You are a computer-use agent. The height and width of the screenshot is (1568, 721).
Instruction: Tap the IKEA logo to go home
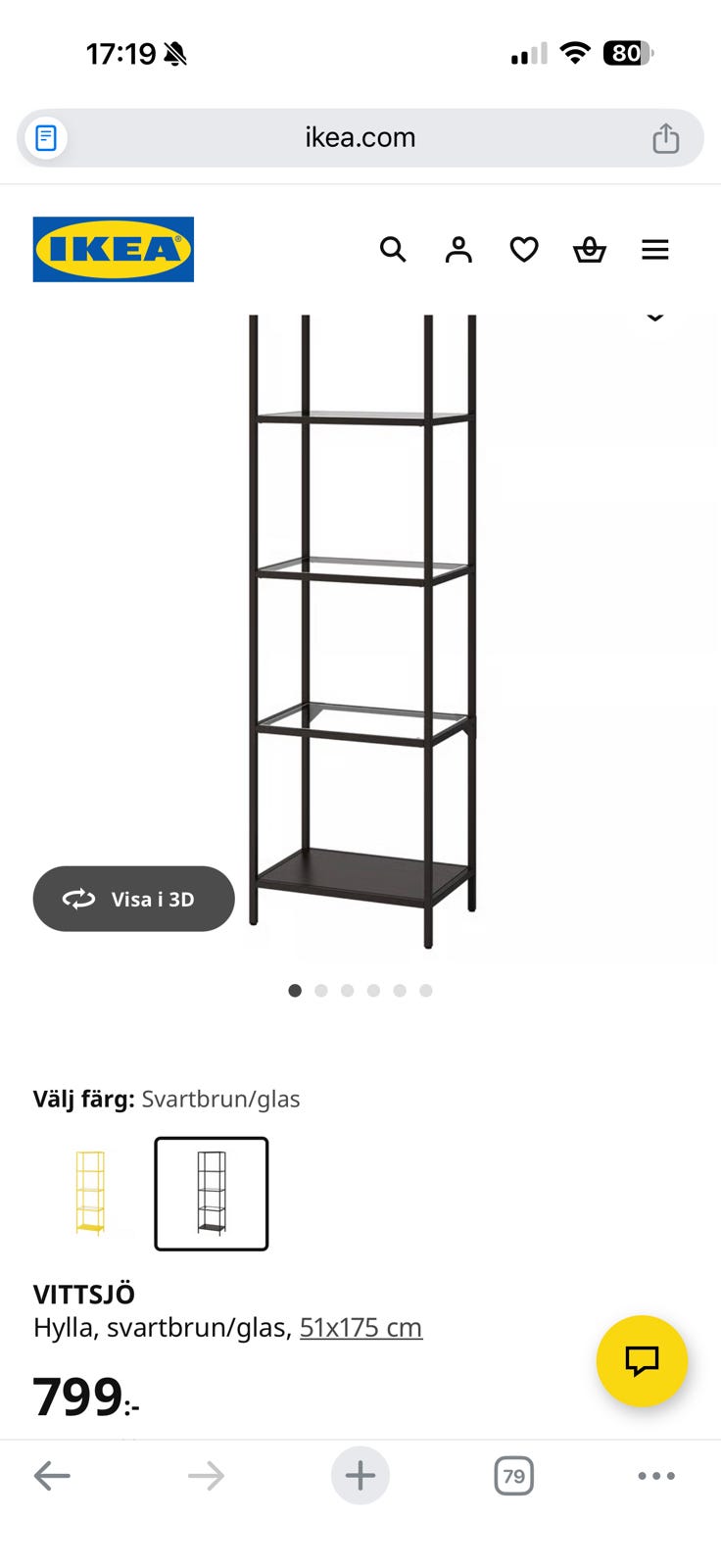pyautogui.click(x=113, y=249)
